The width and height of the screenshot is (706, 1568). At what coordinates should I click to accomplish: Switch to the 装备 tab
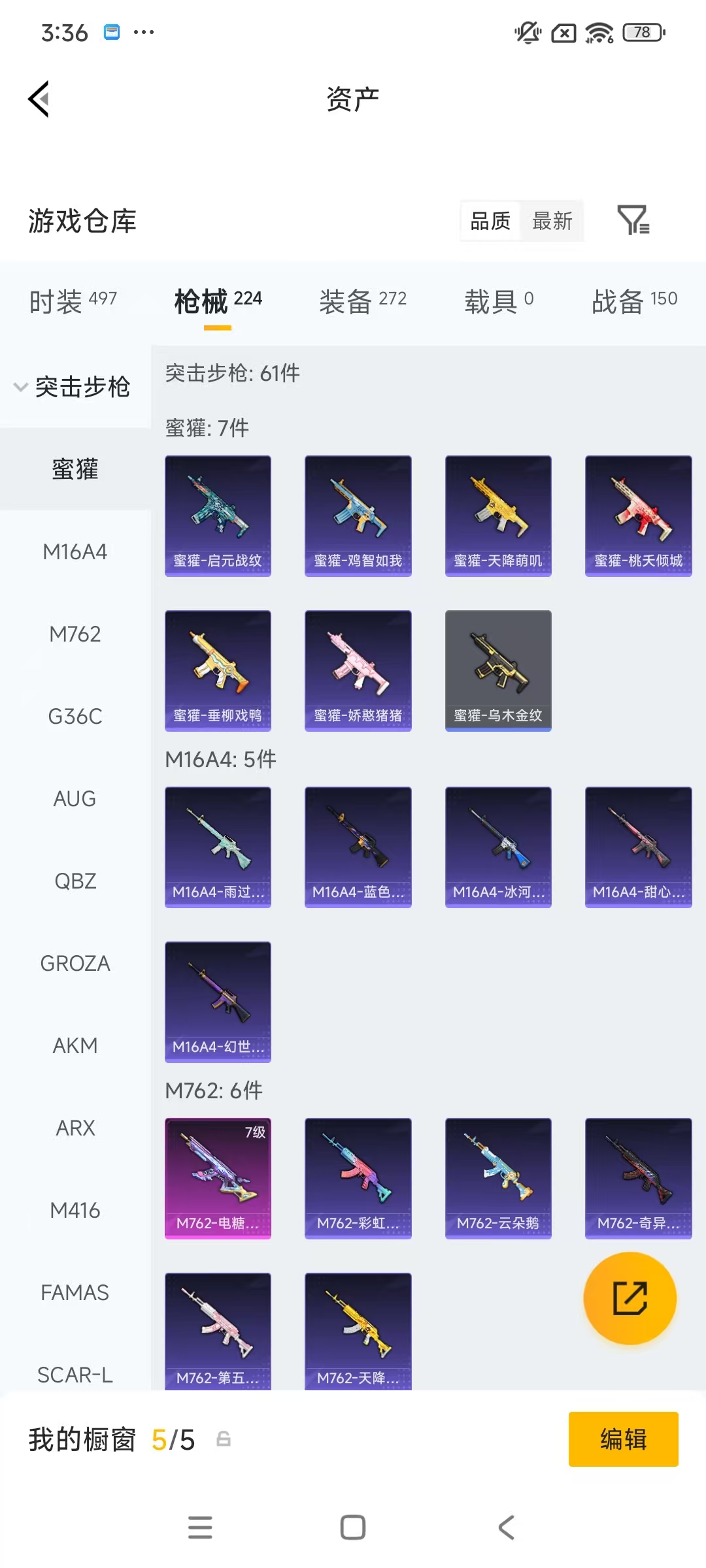click(363, 301)
